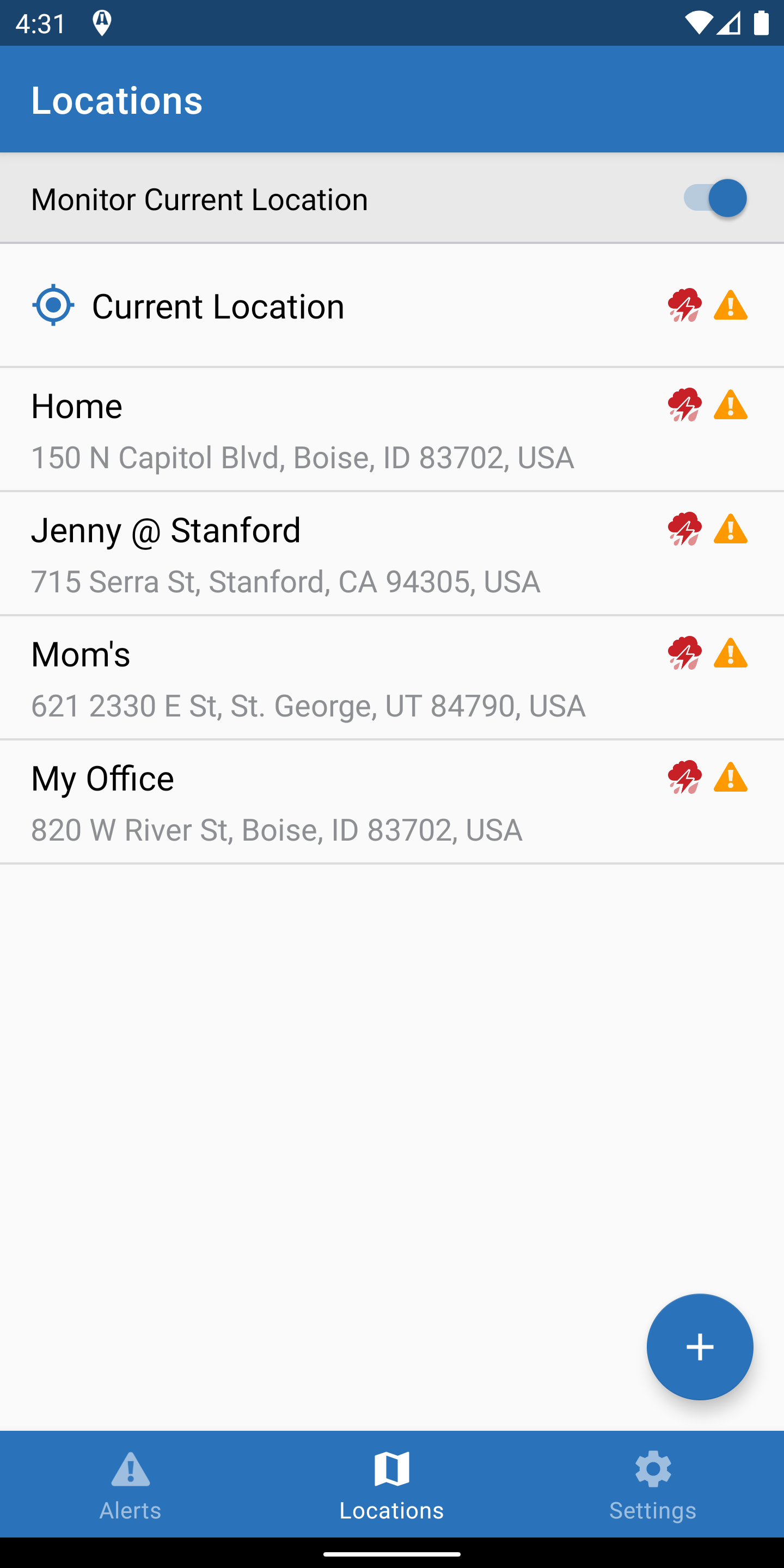The height and width of the screenshot is (1568, 784).
Task: Open the Current Location entry
Action: point(217,305)
